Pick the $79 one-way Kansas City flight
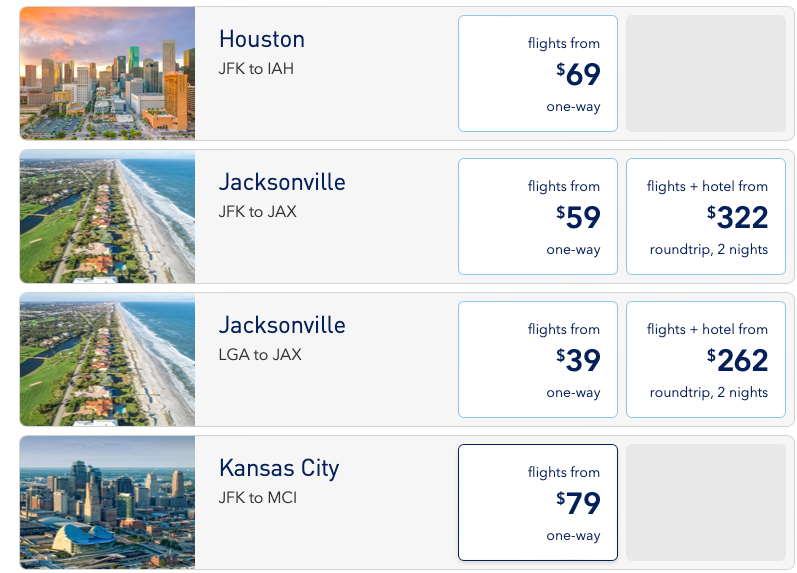The height and width of the screenshot is (573, 797). 538,502
